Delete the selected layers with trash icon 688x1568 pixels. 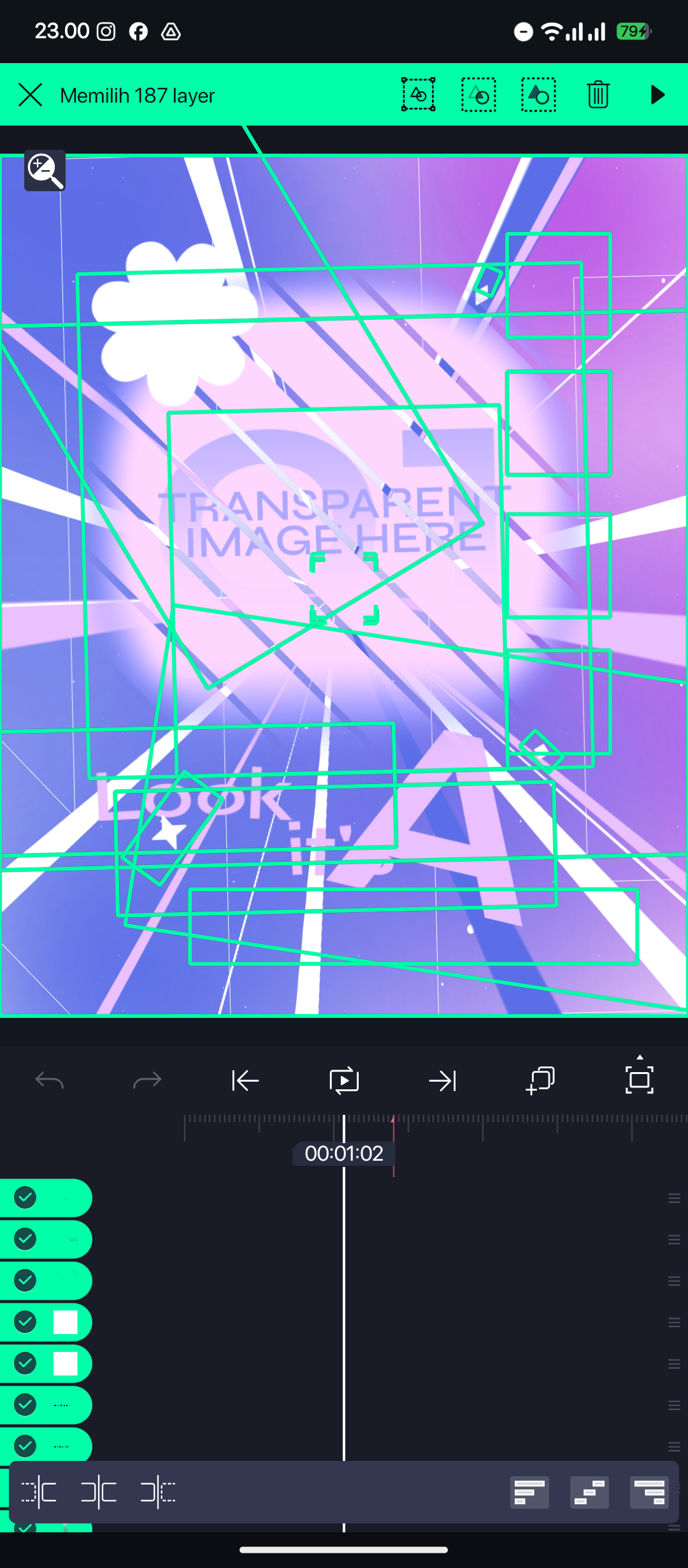[598, 96]
